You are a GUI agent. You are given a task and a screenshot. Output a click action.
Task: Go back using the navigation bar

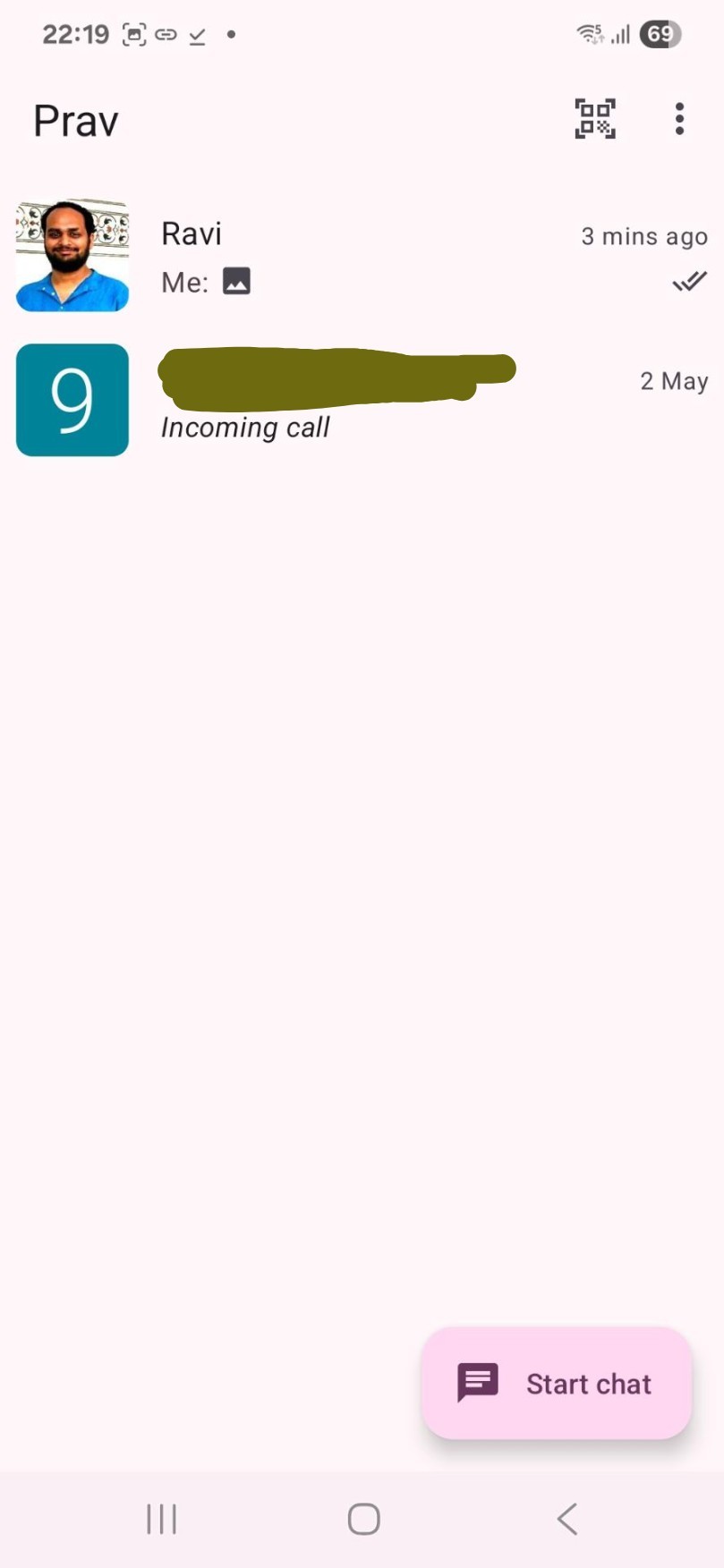tap(566, 1519)
